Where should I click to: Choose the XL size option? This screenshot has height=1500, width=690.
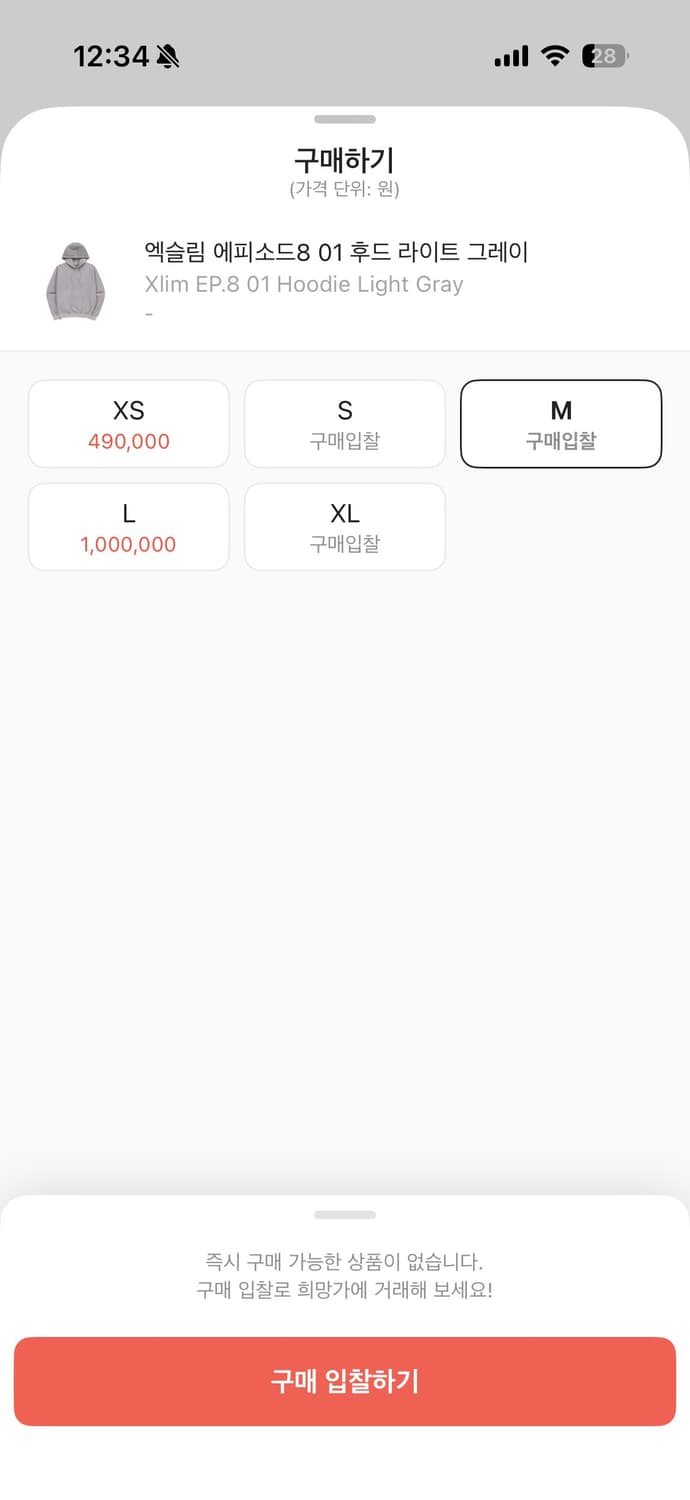345,527
